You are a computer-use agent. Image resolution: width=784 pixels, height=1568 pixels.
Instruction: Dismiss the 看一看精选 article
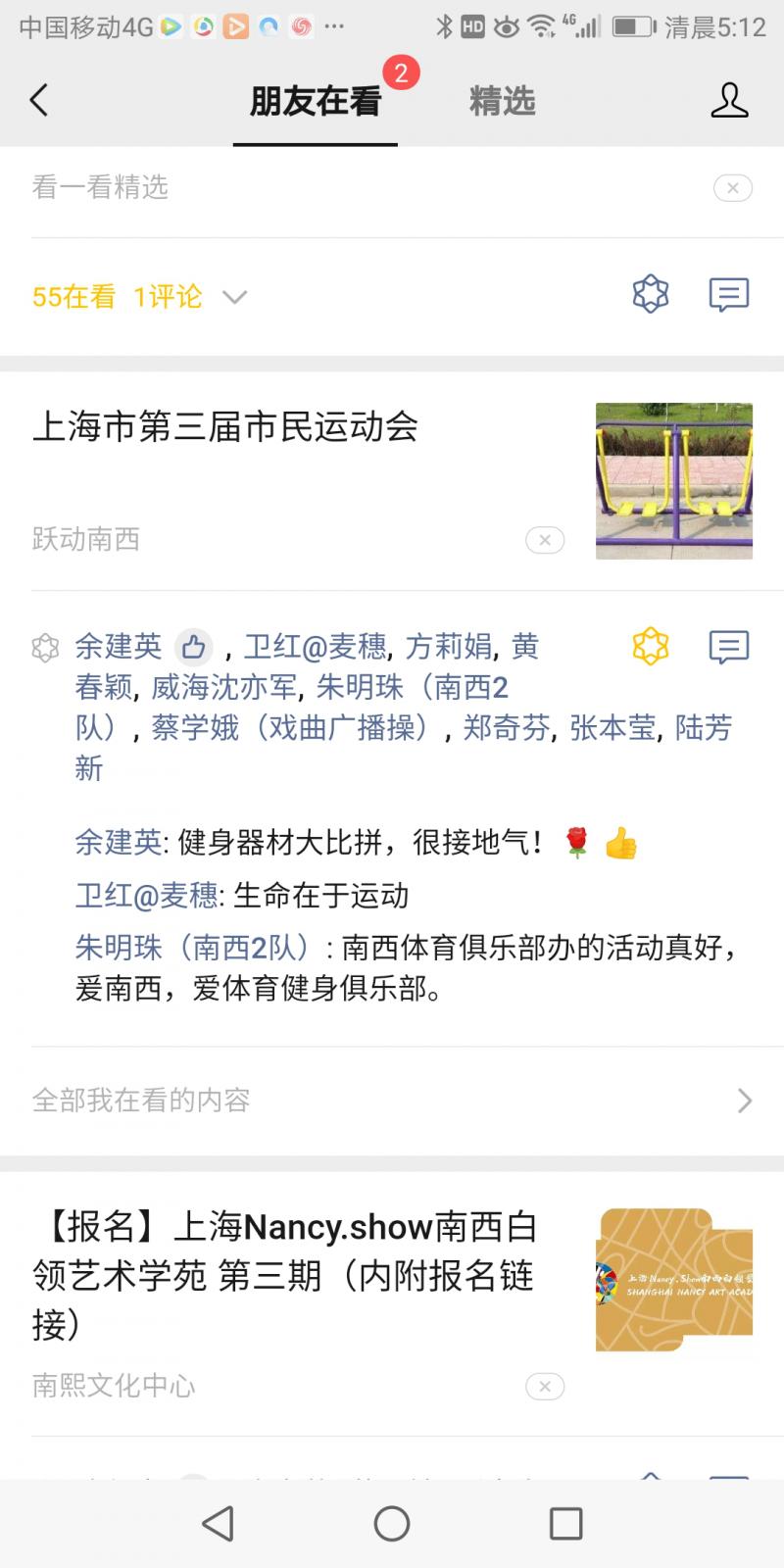pyautogui.click(x=732, y=188)
